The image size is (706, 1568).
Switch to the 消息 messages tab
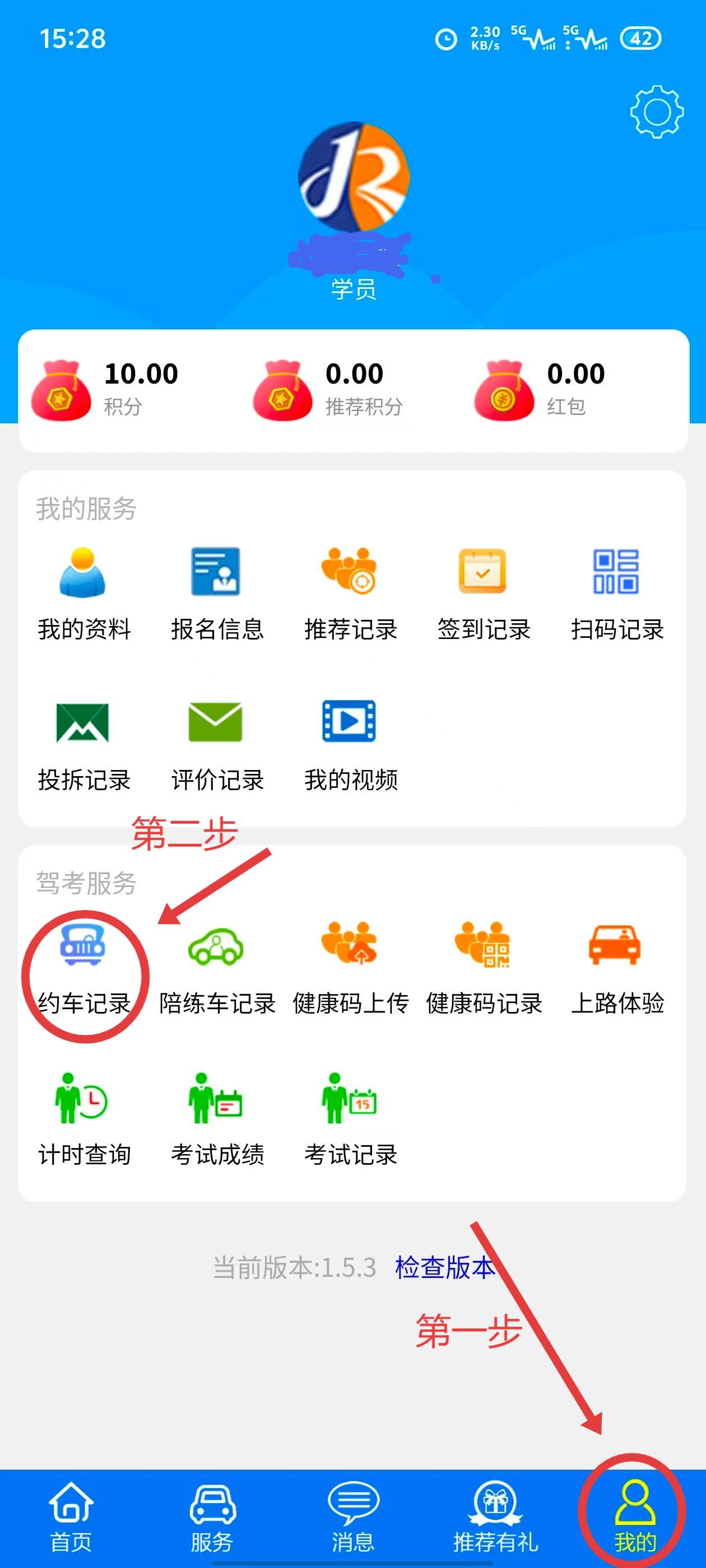352,1517
